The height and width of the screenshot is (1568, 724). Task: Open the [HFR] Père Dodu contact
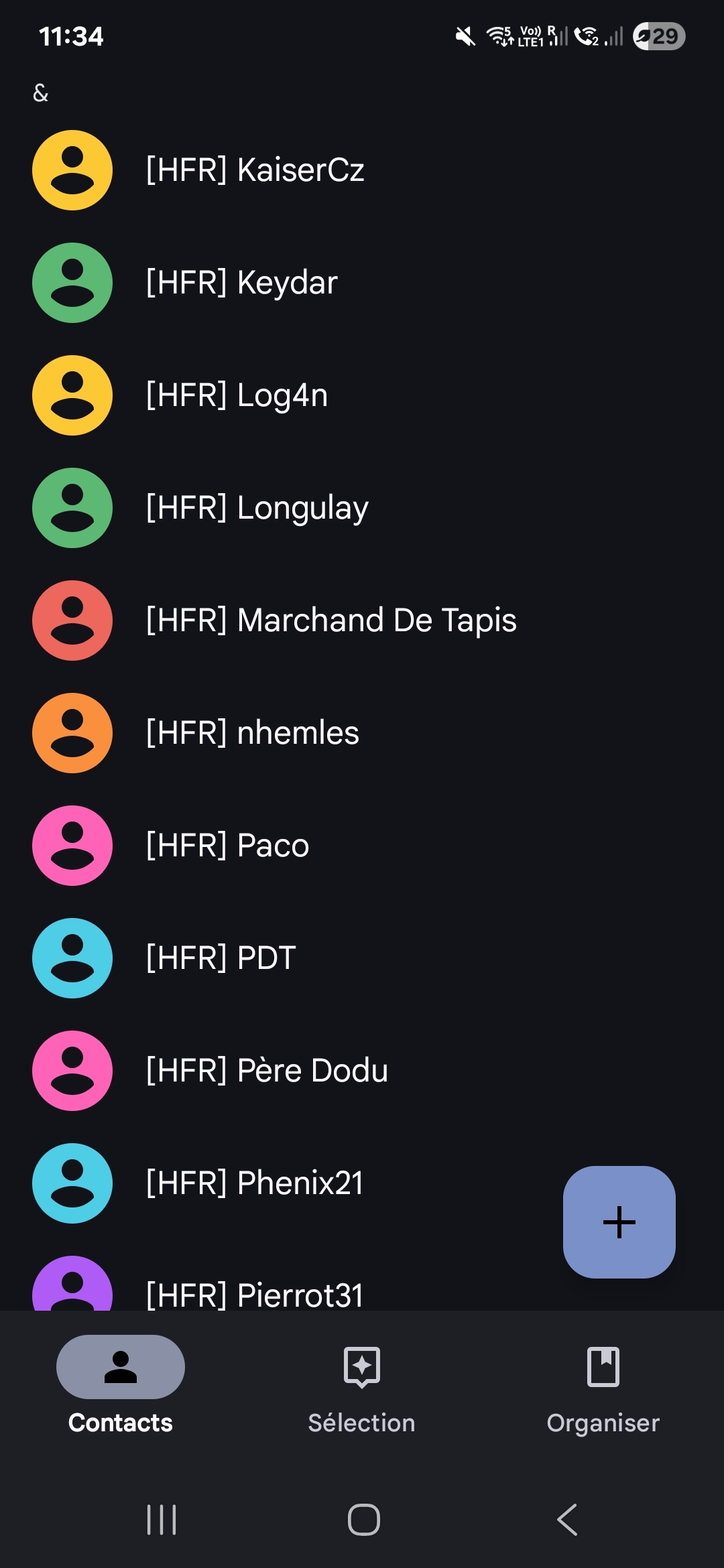pos(267,1071)
